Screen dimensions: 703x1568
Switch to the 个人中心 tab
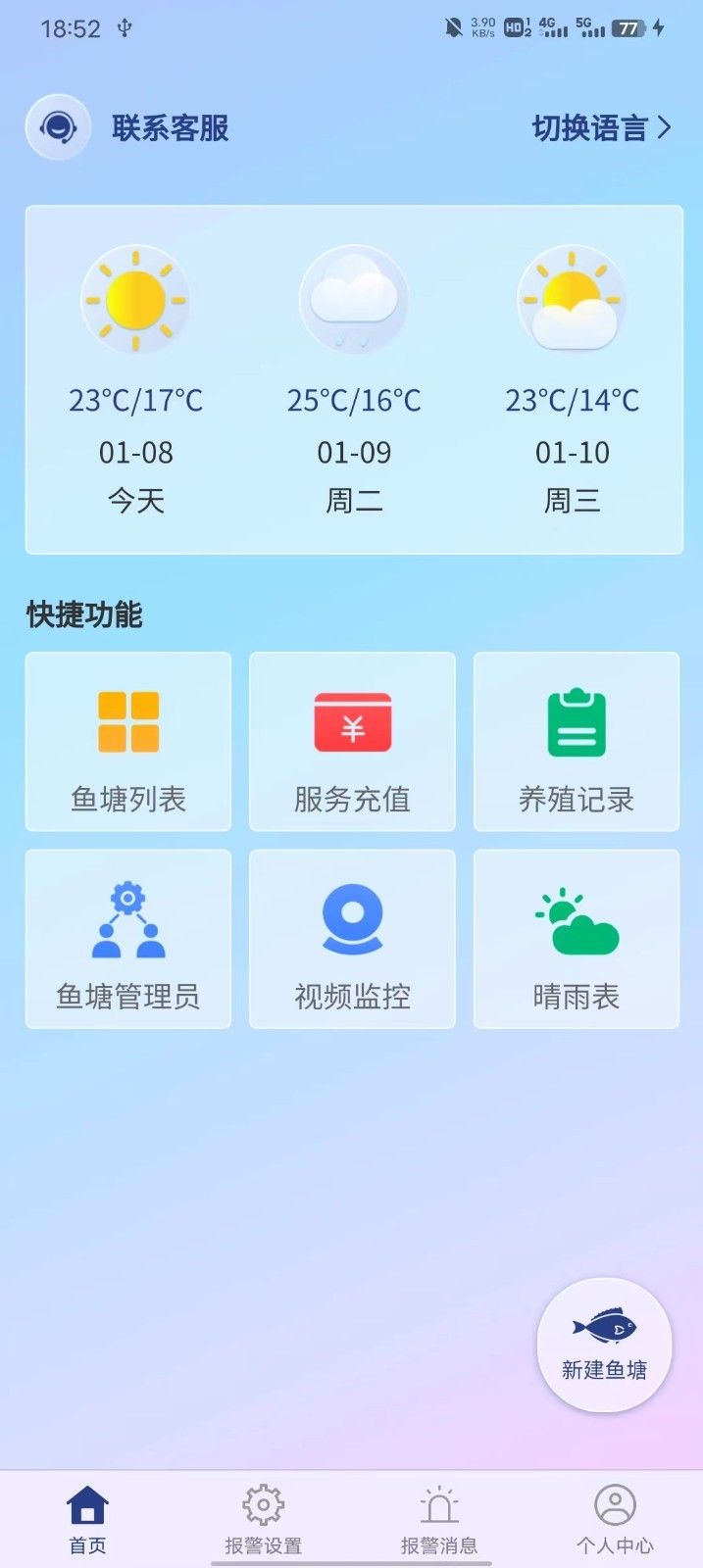pos(615,1519)
